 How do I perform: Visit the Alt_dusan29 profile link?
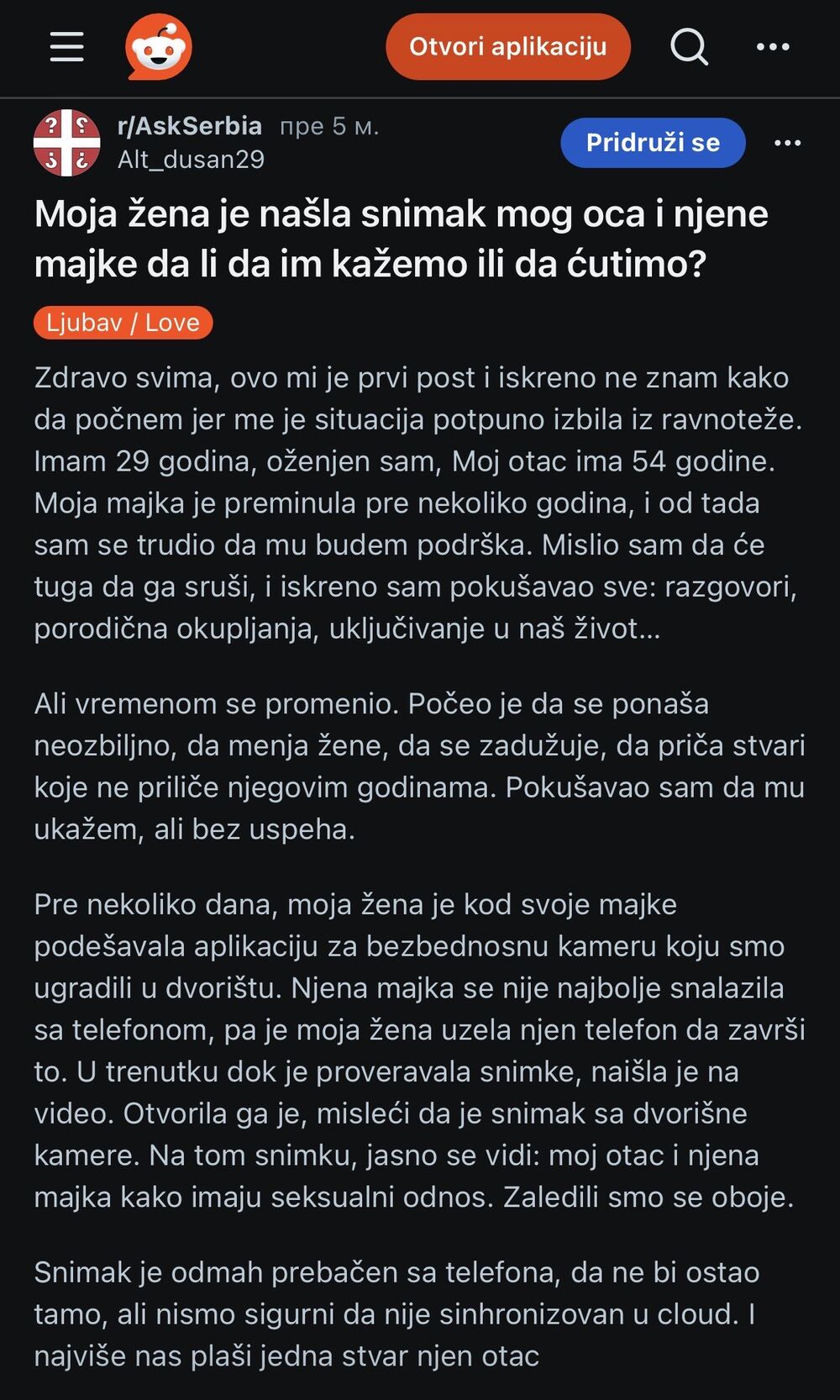[x=191, y=160]
